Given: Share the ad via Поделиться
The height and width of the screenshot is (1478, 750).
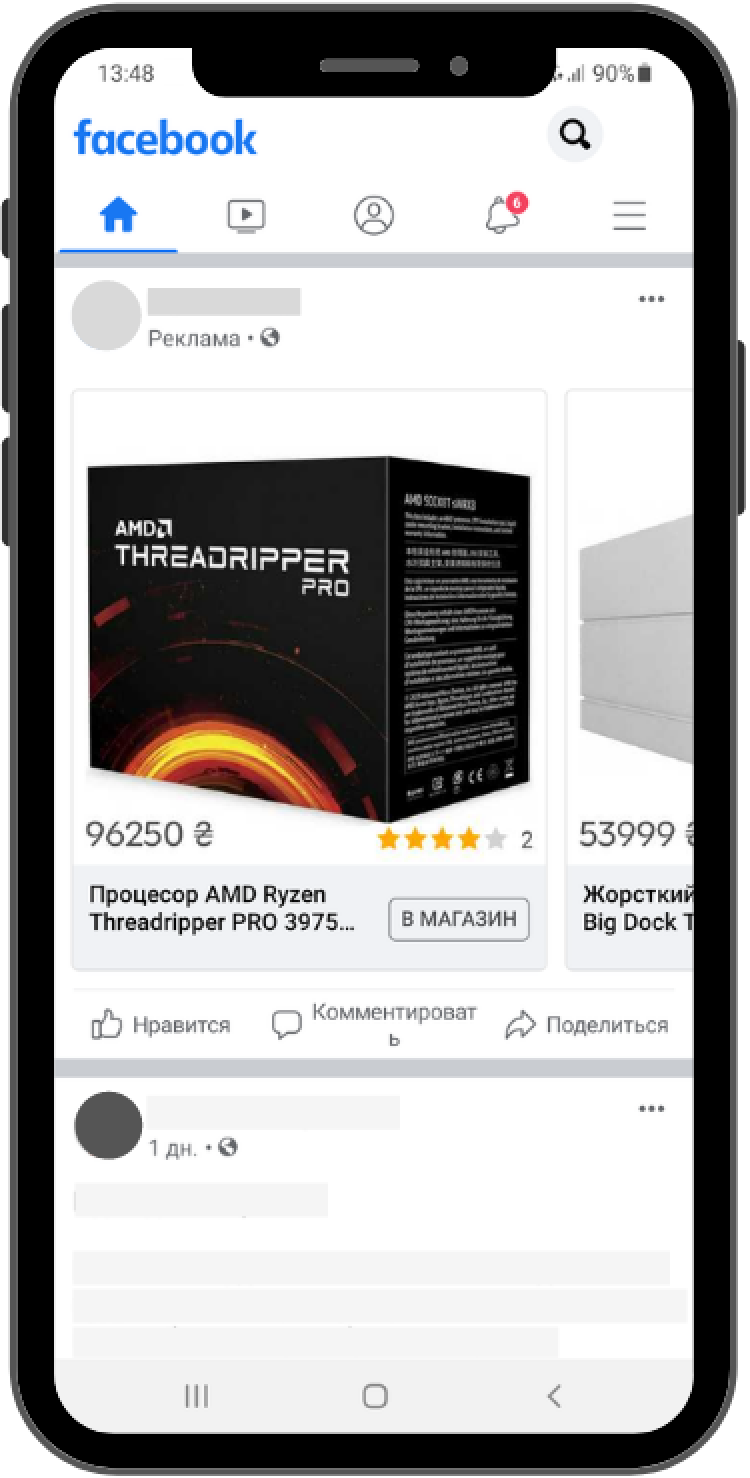Looking at the screenshot, I should [x=587, y=1025].
